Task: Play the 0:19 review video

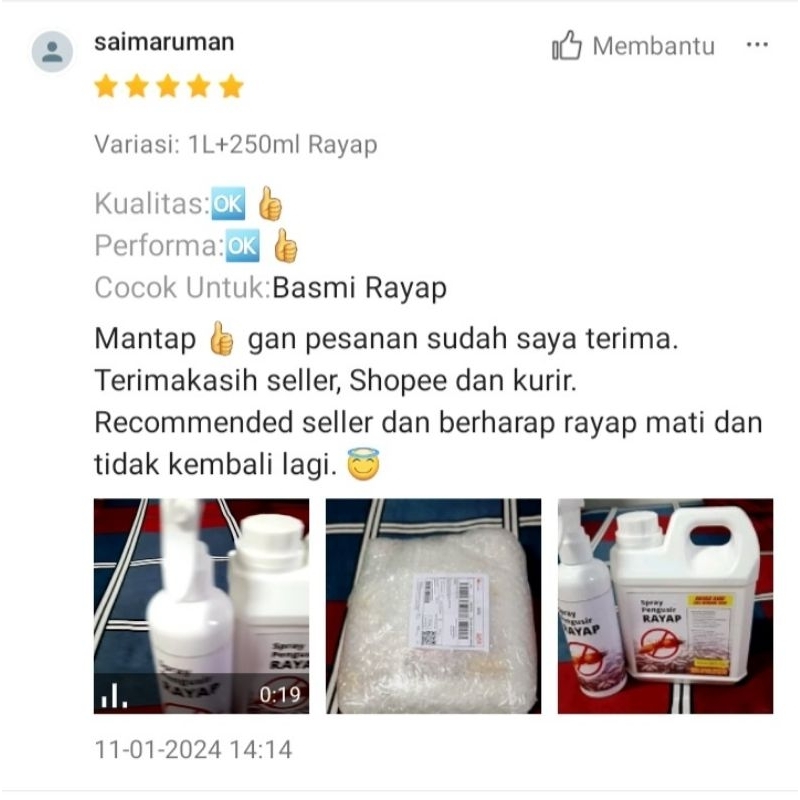Action: (x=201, y=606)
